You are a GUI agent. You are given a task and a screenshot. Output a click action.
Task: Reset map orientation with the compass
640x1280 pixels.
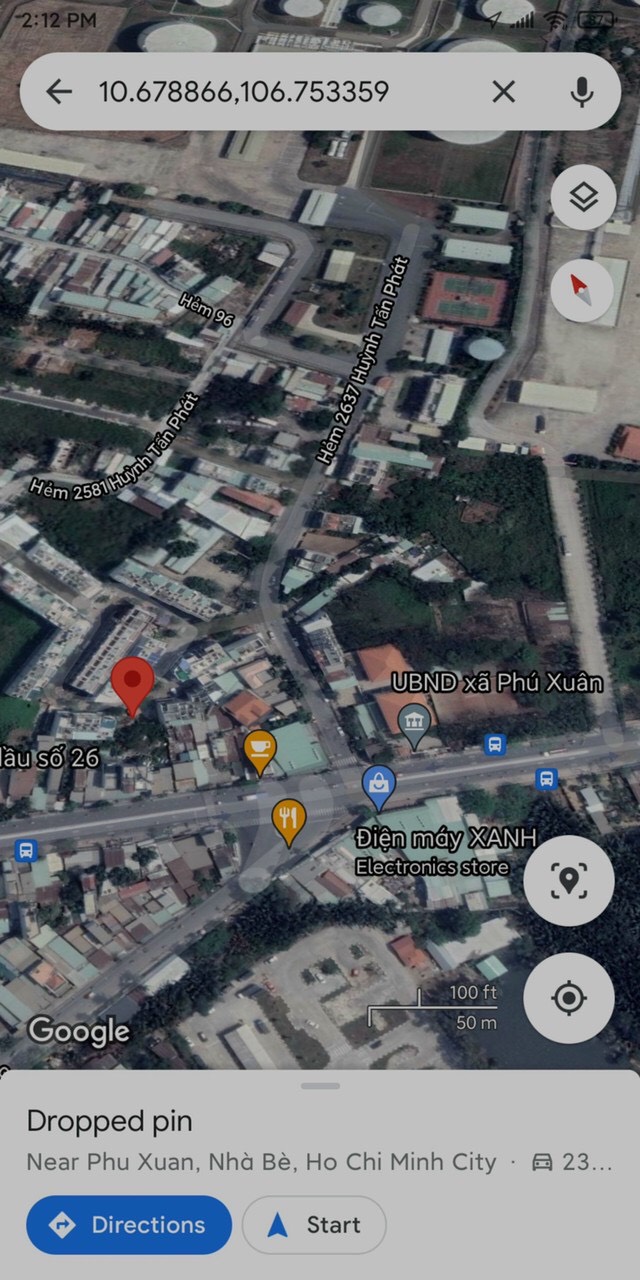click(583, 290)
